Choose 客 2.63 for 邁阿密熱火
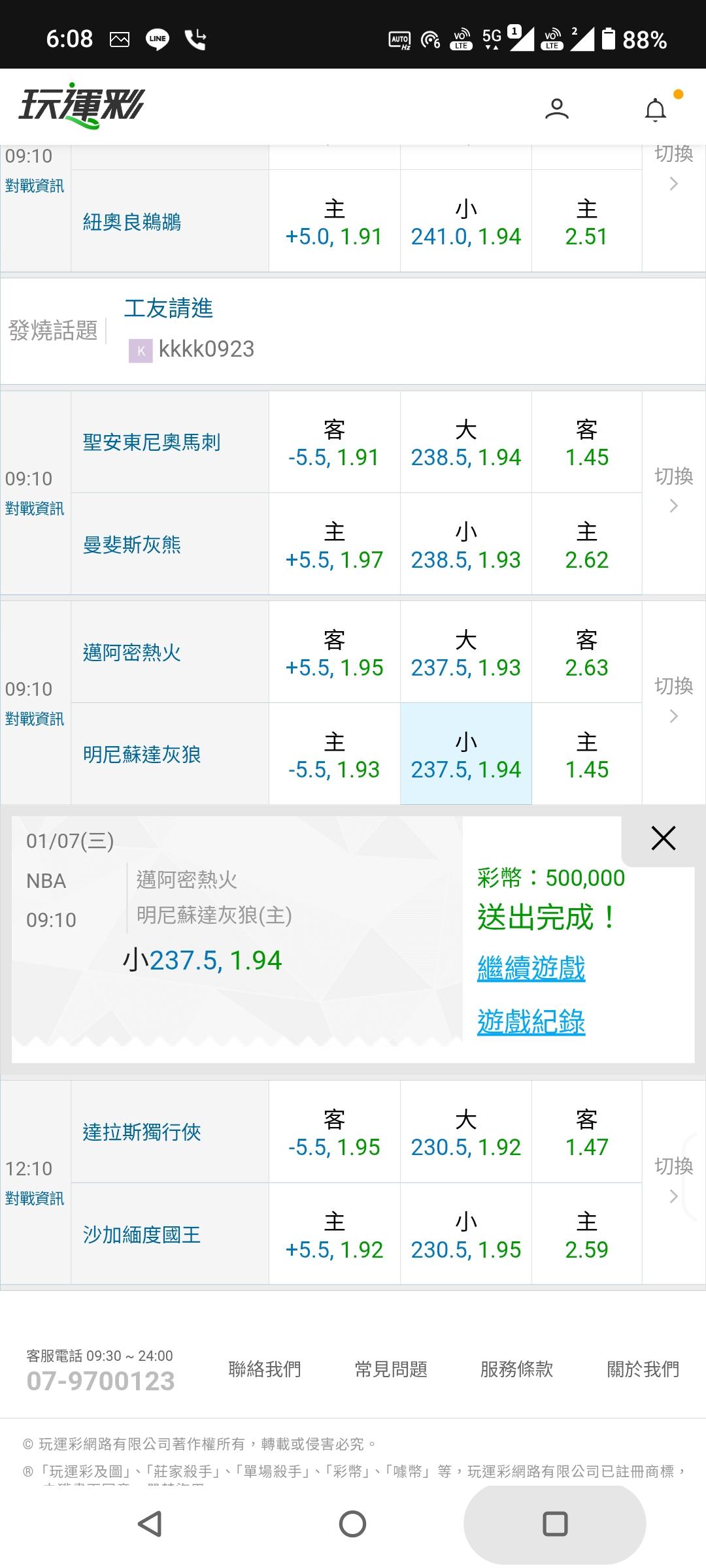This screenshot has height=1568, width=706. pos(587,653)
